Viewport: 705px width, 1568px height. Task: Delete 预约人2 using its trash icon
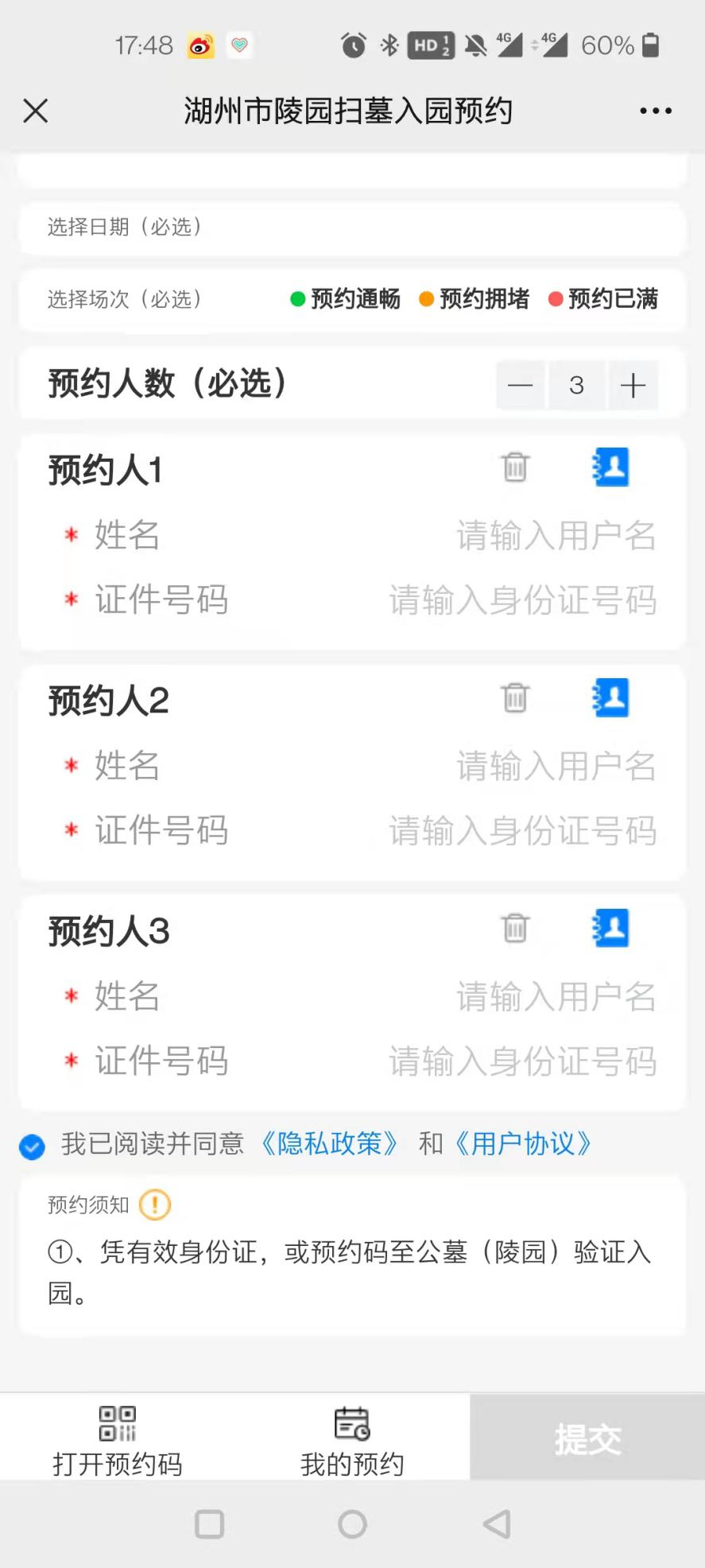point(514,697)
